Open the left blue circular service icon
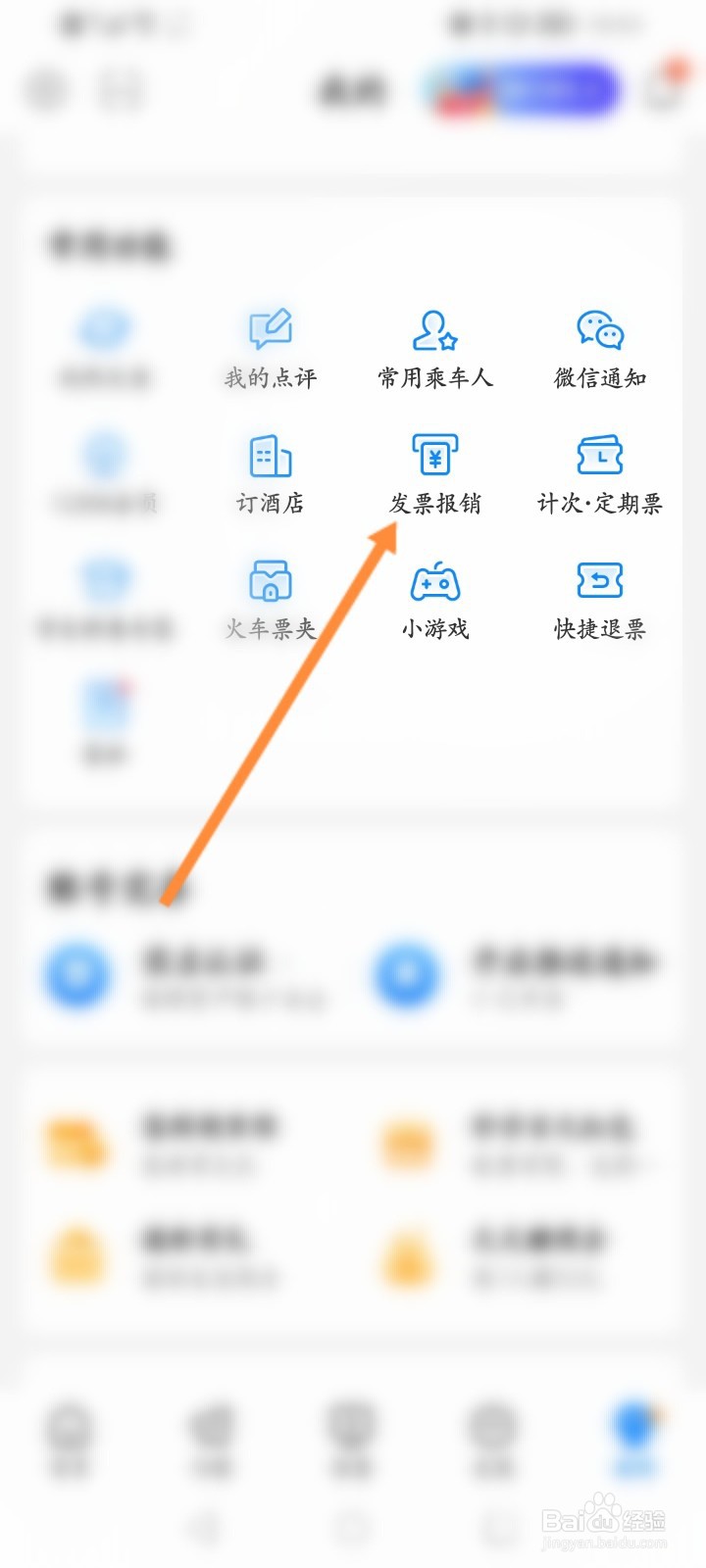Image resolution: width=706 pixels, height=1568 pixels. [x=78, y=975]
